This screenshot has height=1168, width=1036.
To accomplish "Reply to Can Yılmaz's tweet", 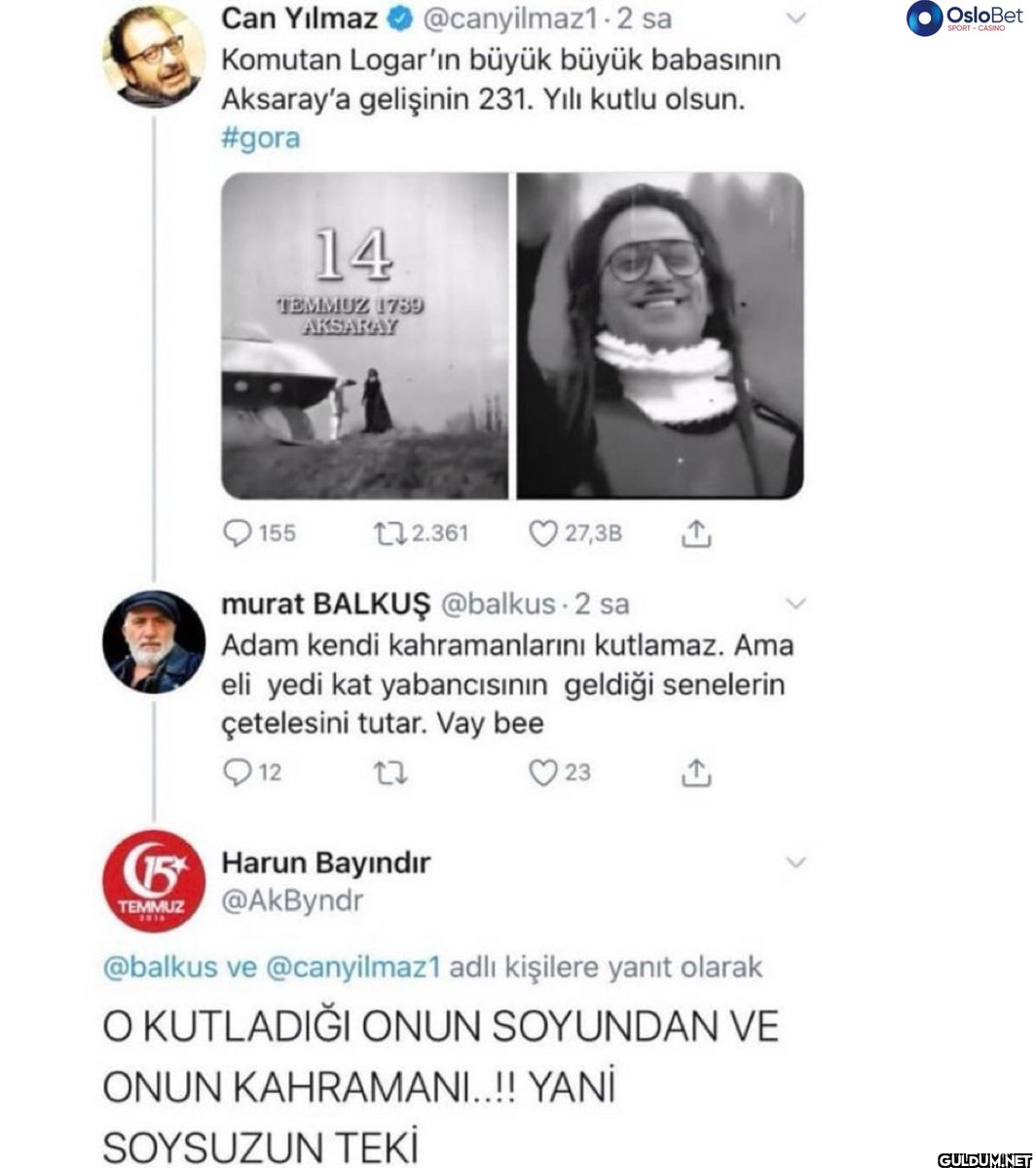I will coord(239,532).
